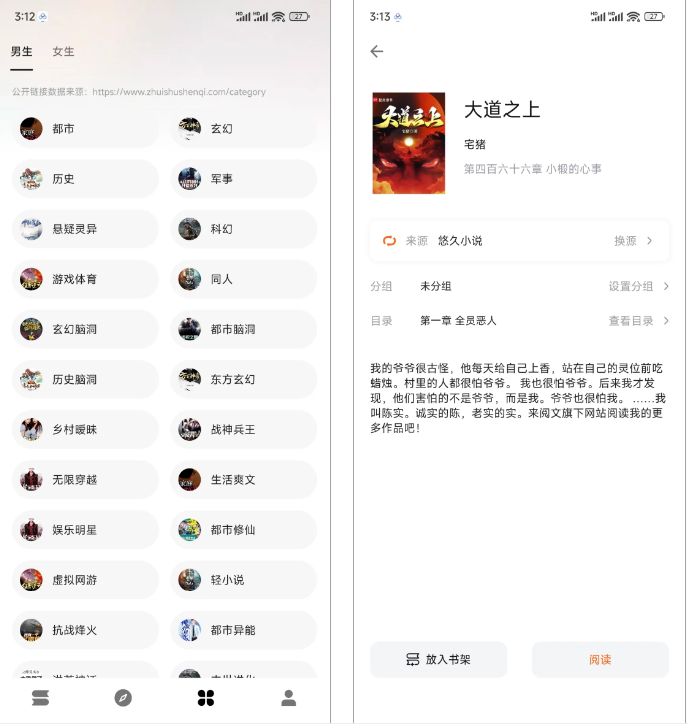
Task: Open the 玄幻 category
Action: pyautogui.click(x=243, y=129)
